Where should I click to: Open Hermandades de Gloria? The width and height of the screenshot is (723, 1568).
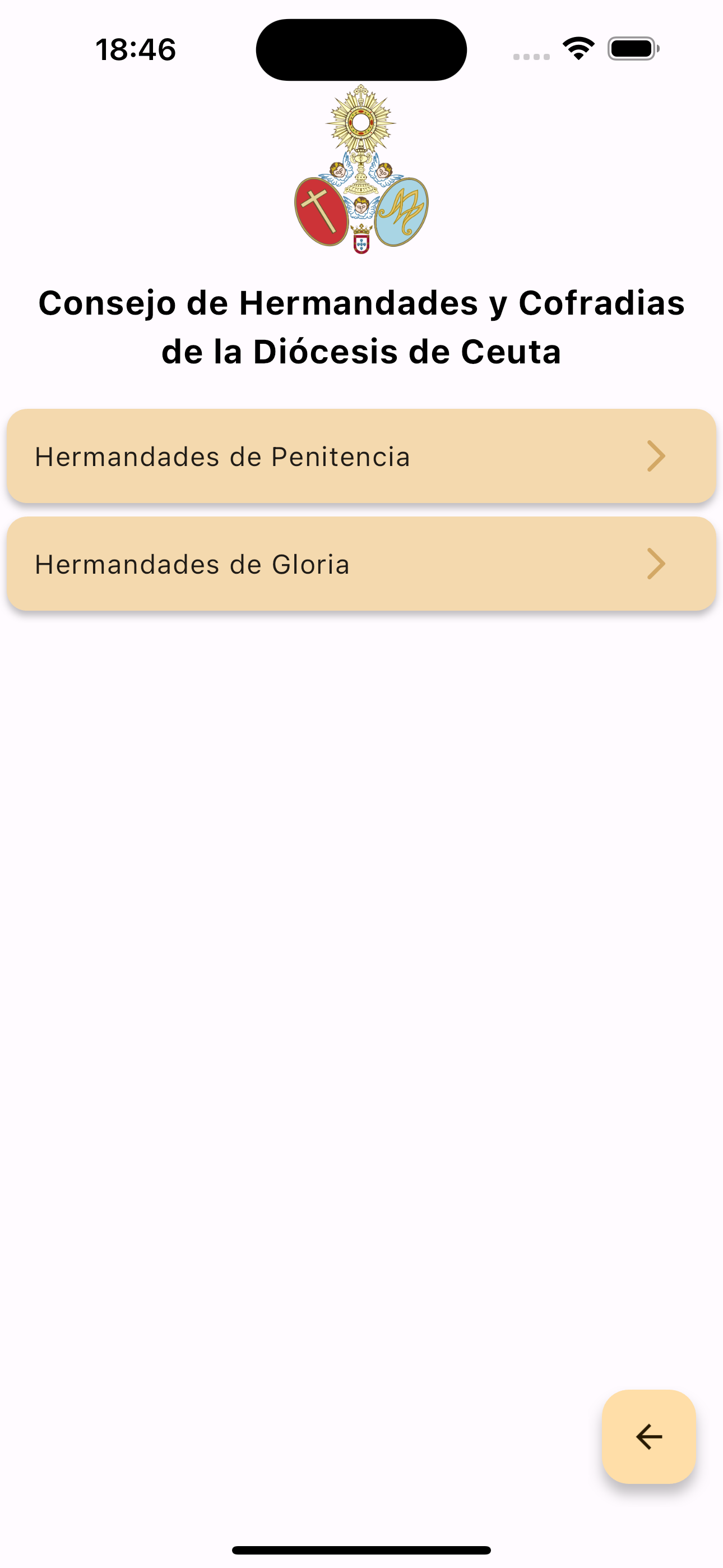tap(361, 564)
